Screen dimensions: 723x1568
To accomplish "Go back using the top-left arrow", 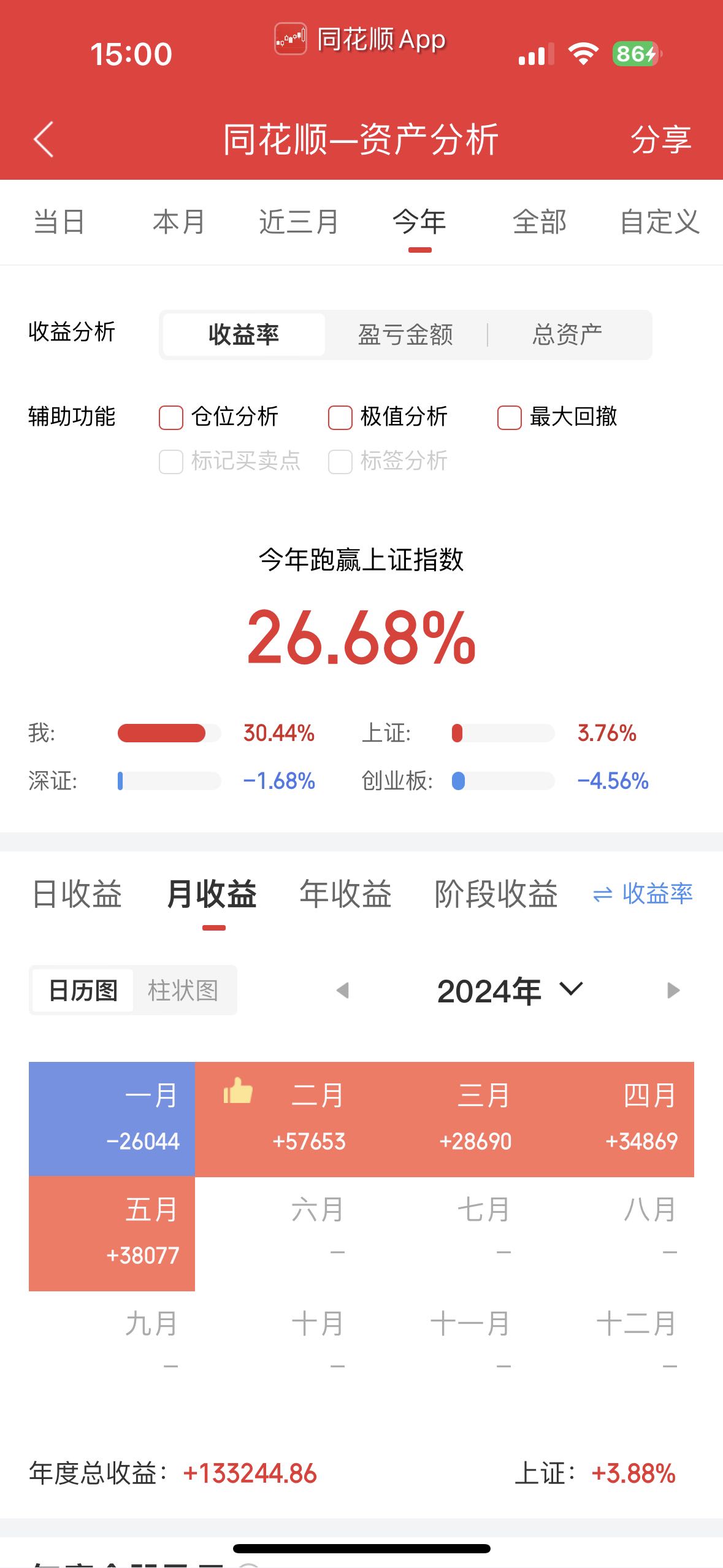I will (x=44, y=139).
